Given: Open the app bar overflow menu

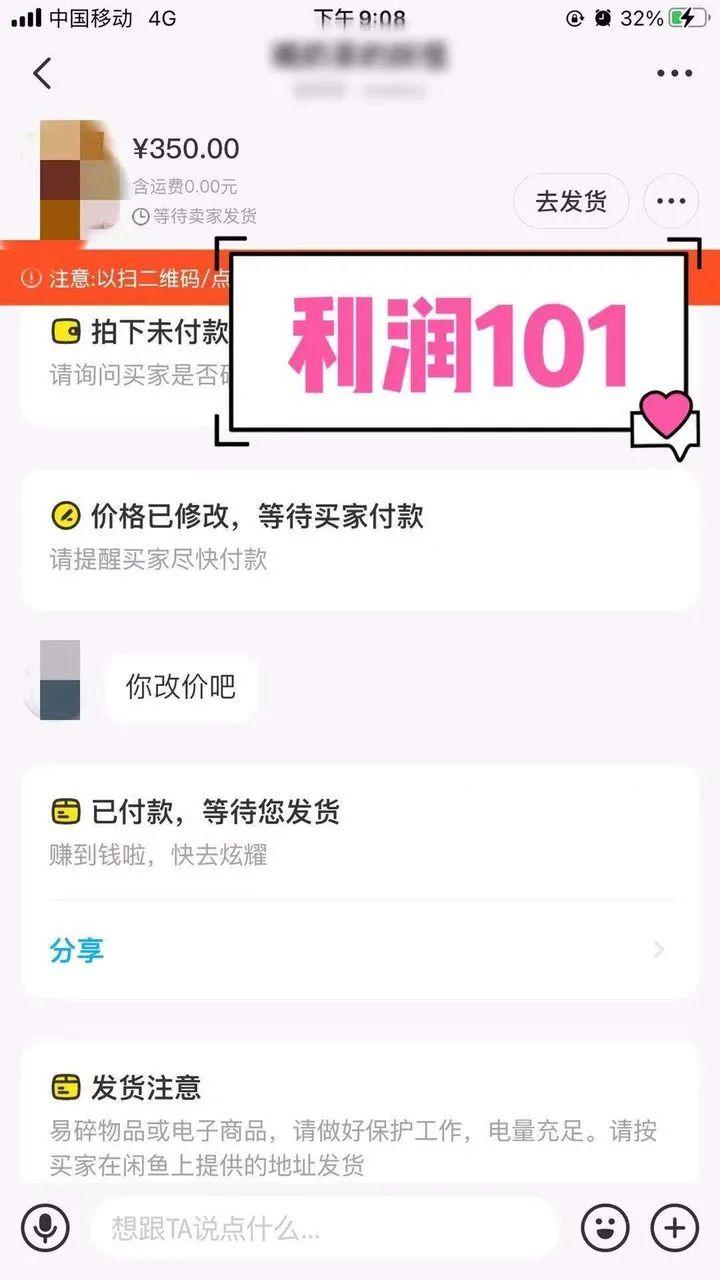Looking at the screenshot, I should (x=674, y=73).
